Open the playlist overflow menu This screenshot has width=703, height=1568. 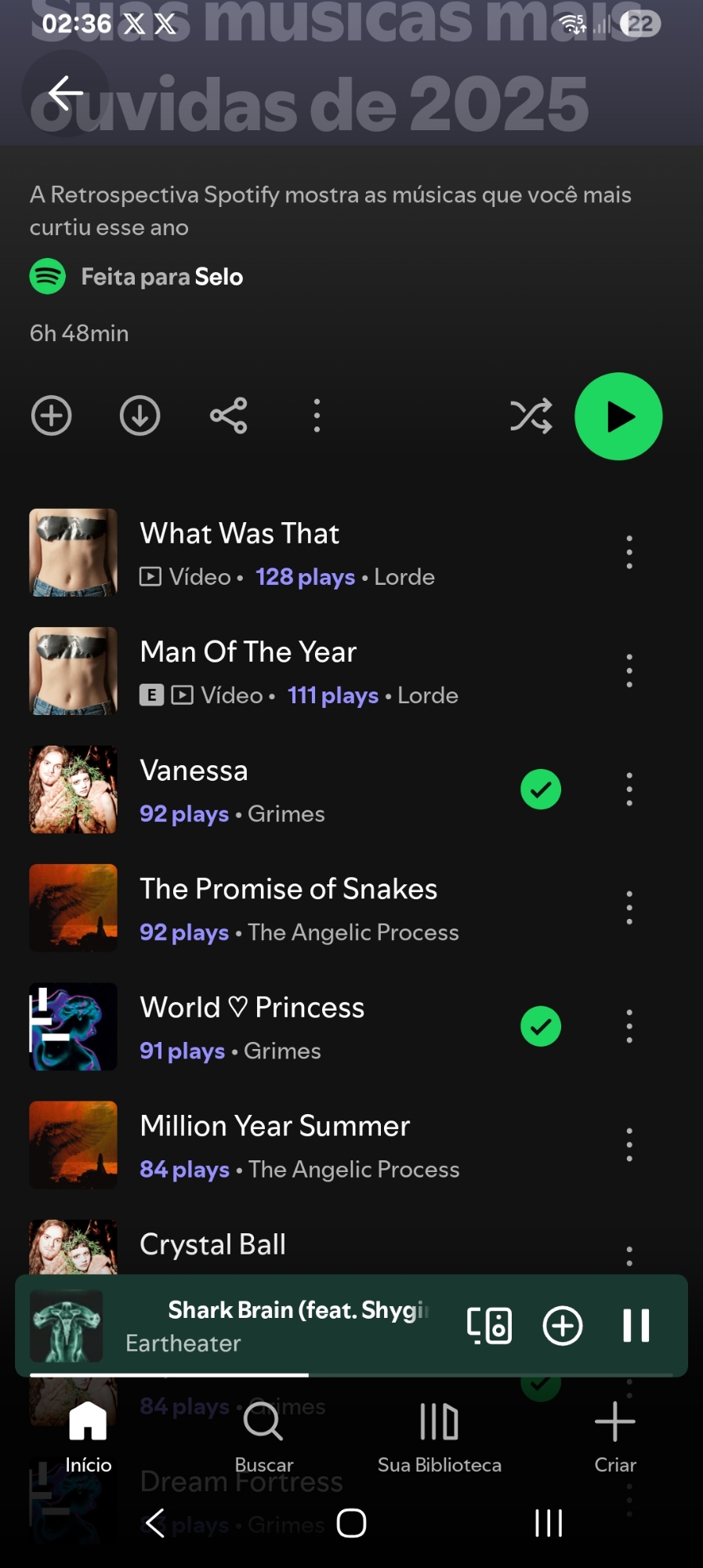coord(317,416)
